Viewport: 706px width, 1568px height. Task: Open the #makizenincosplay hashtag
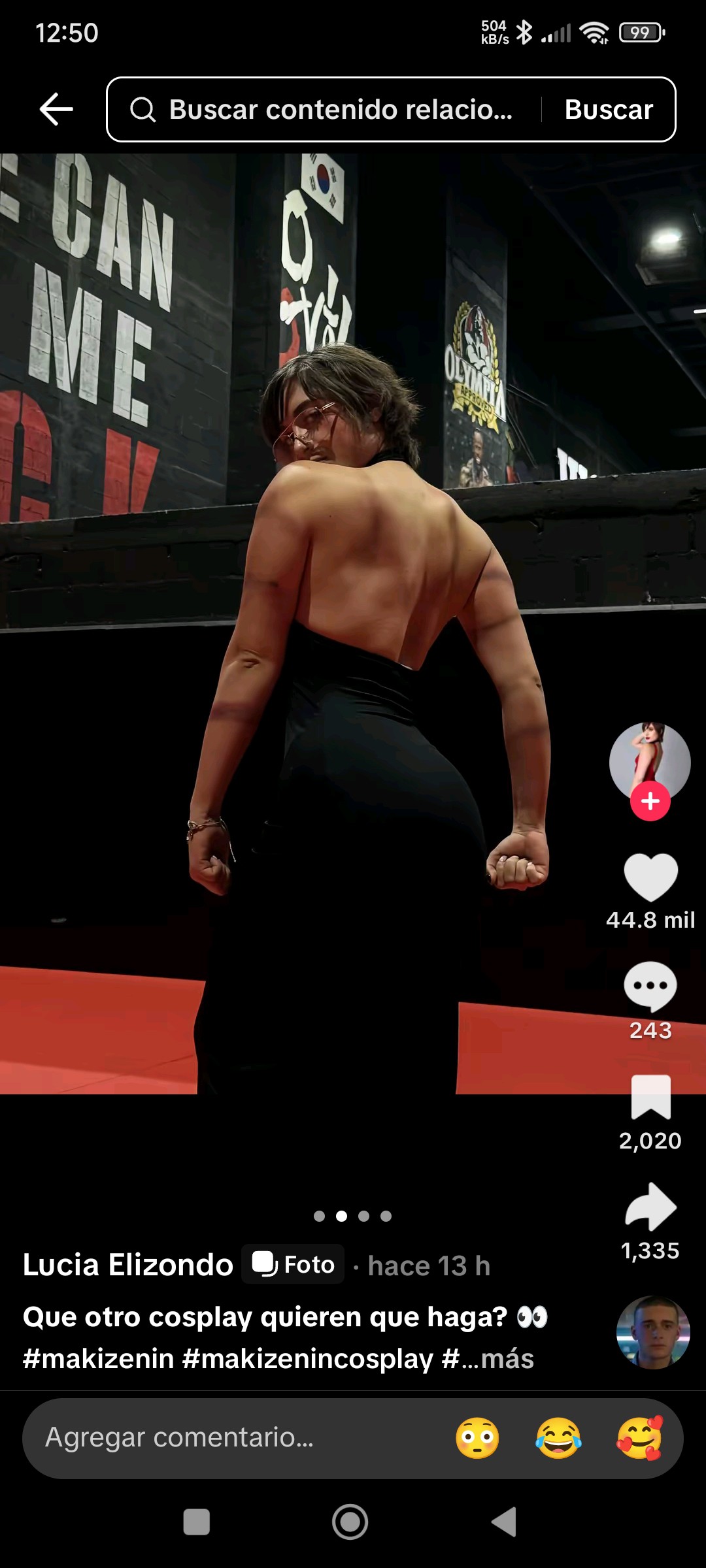[x=307, y=1359]
